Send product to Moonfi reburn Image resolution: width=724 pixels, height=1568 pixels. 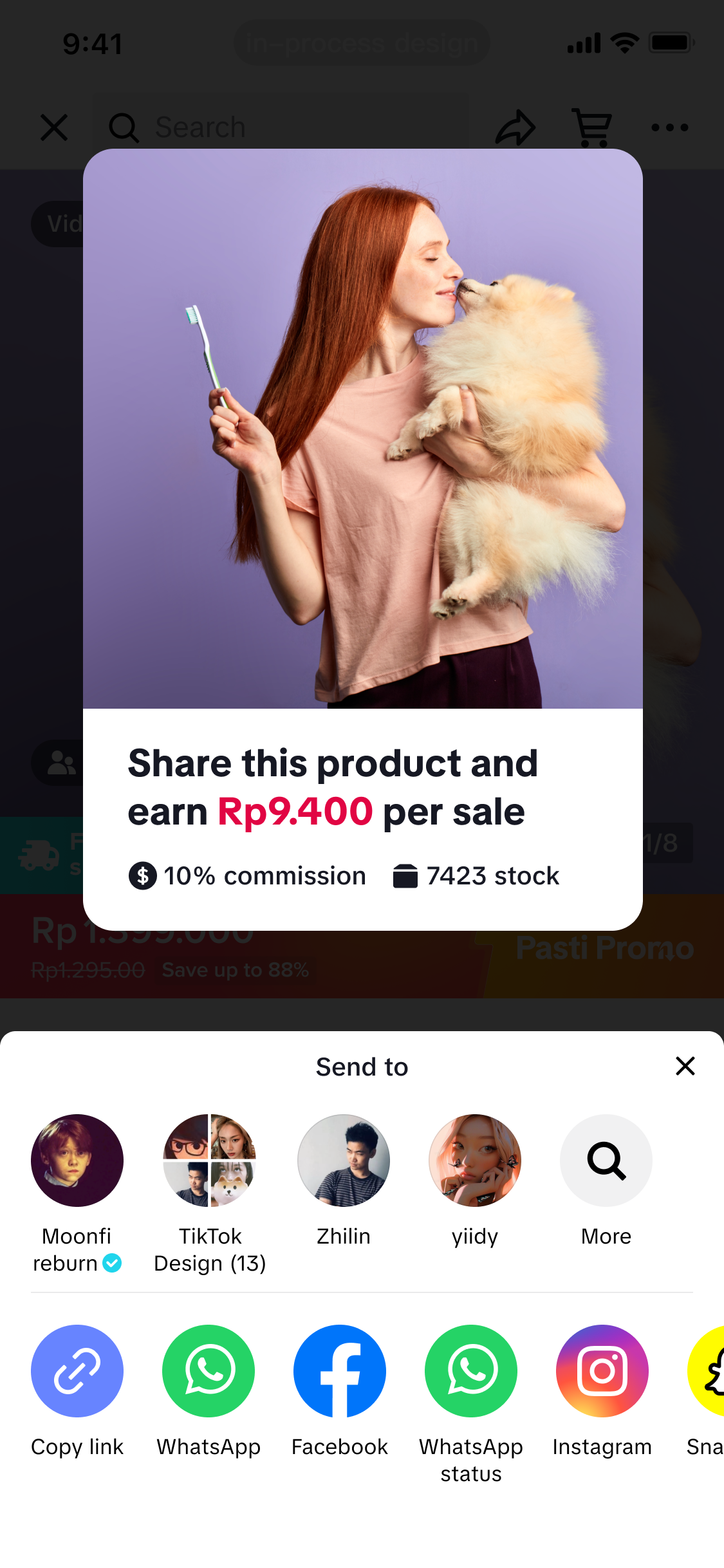[77, 1161]
